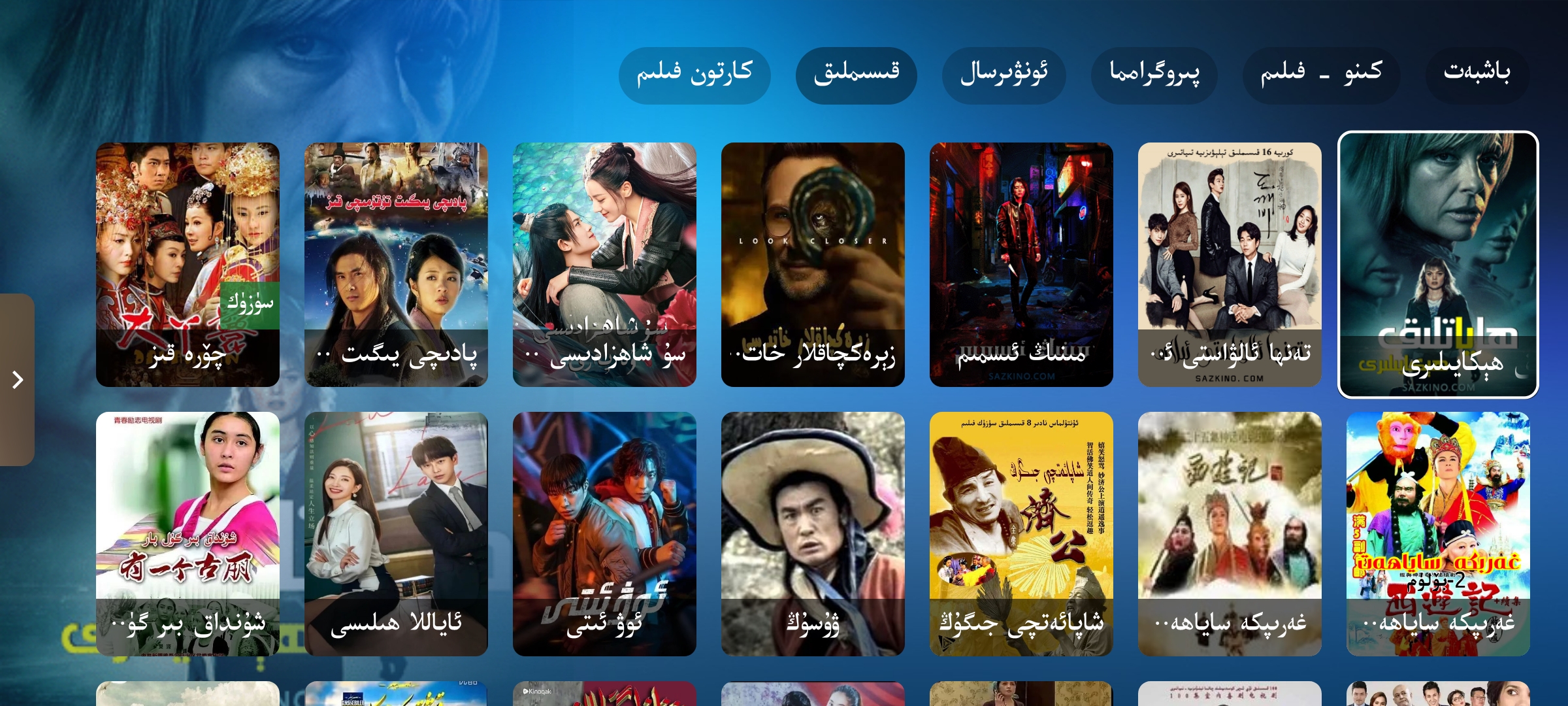Open the Look Closer زىرەكچاقلار card
The height and width of the screenshot is (706, 1568).
[x=813, y=265]
